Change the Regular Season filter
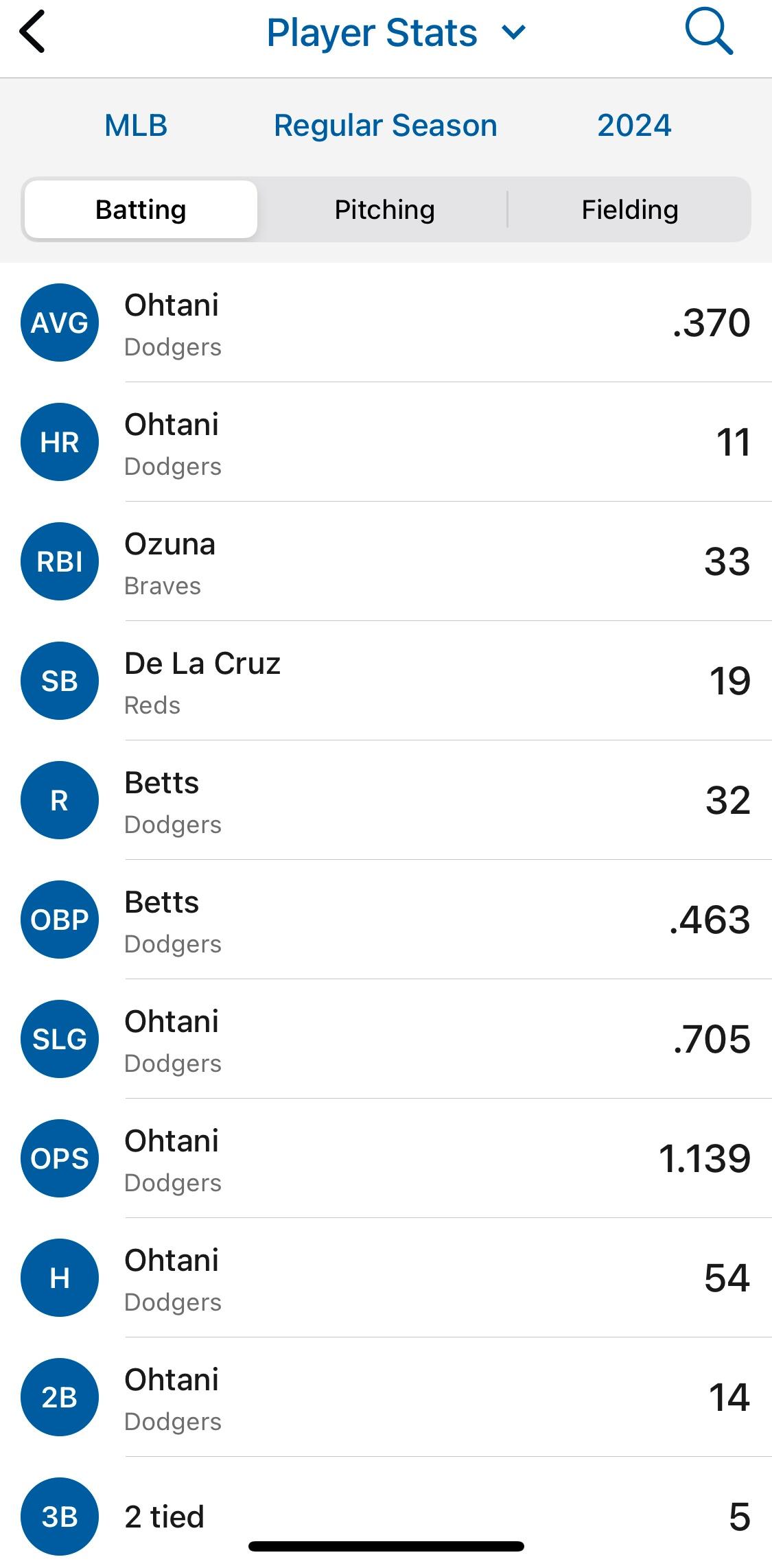 click(x=386, y=126)
